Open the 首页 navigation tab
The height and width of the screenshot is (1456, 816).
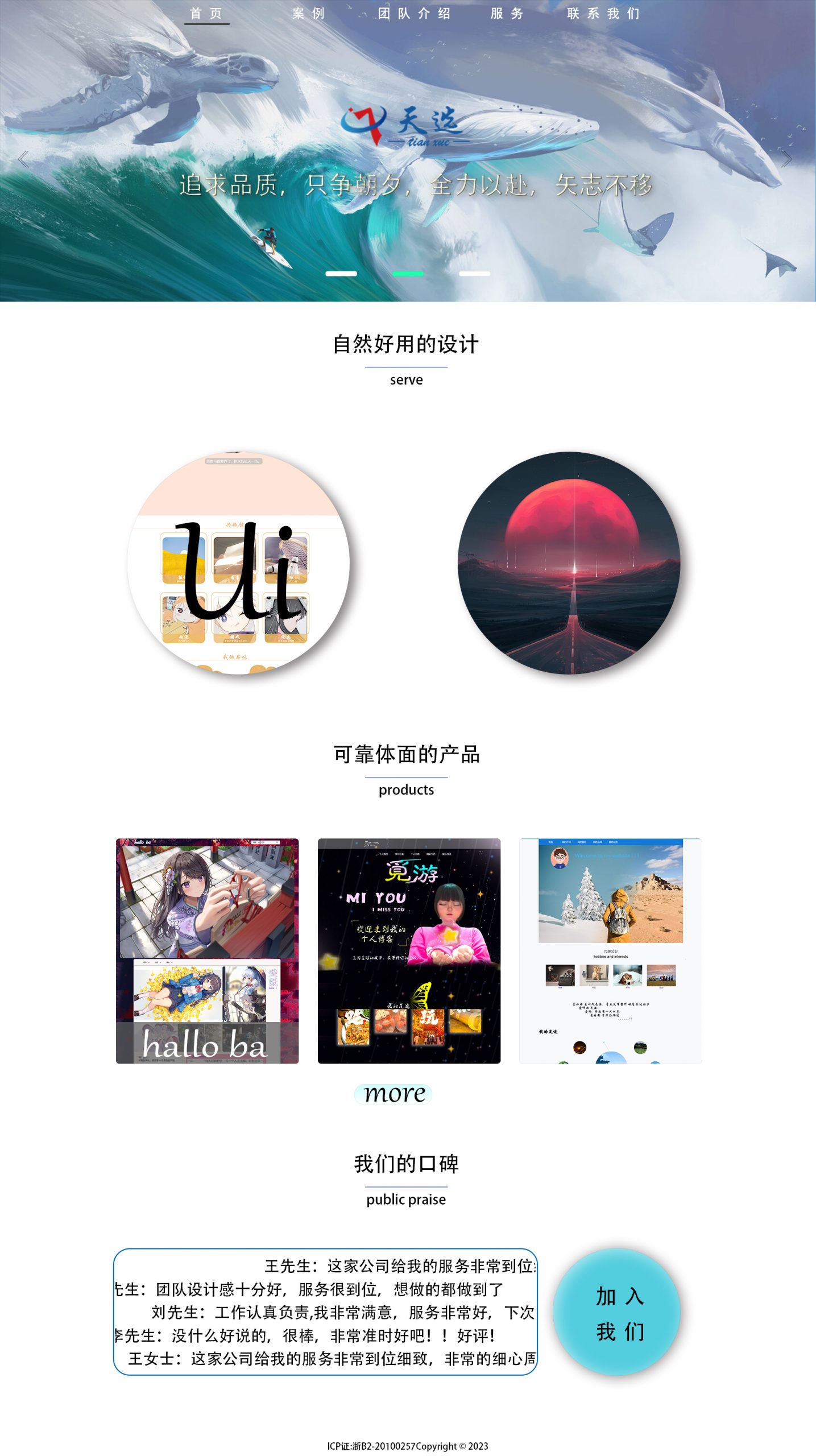(206, 14)
